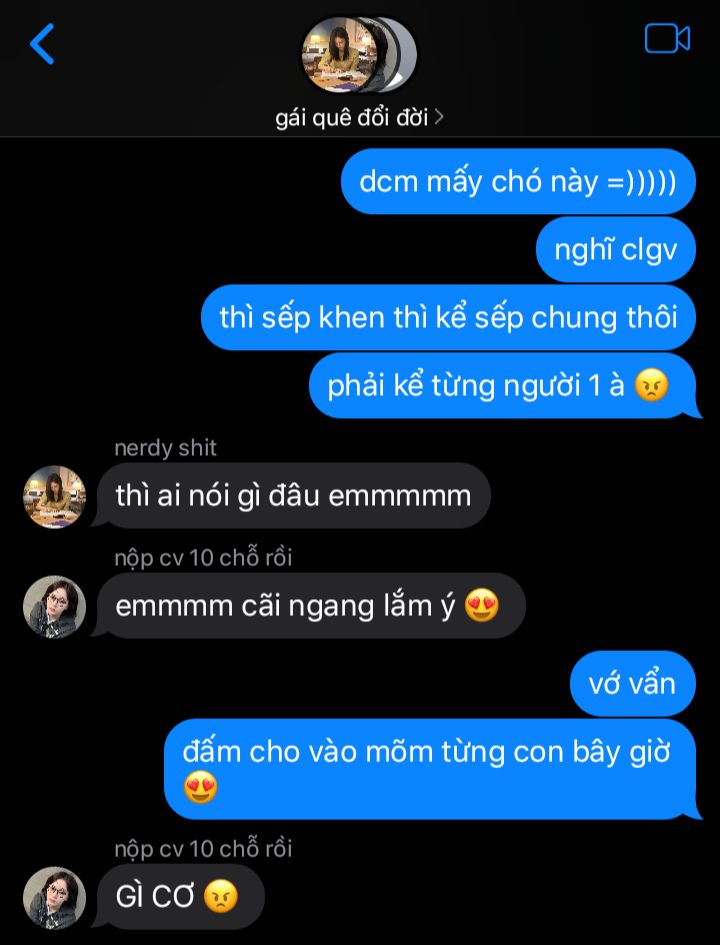
Task: Go back to the conversations list
Action: (42, 44)
